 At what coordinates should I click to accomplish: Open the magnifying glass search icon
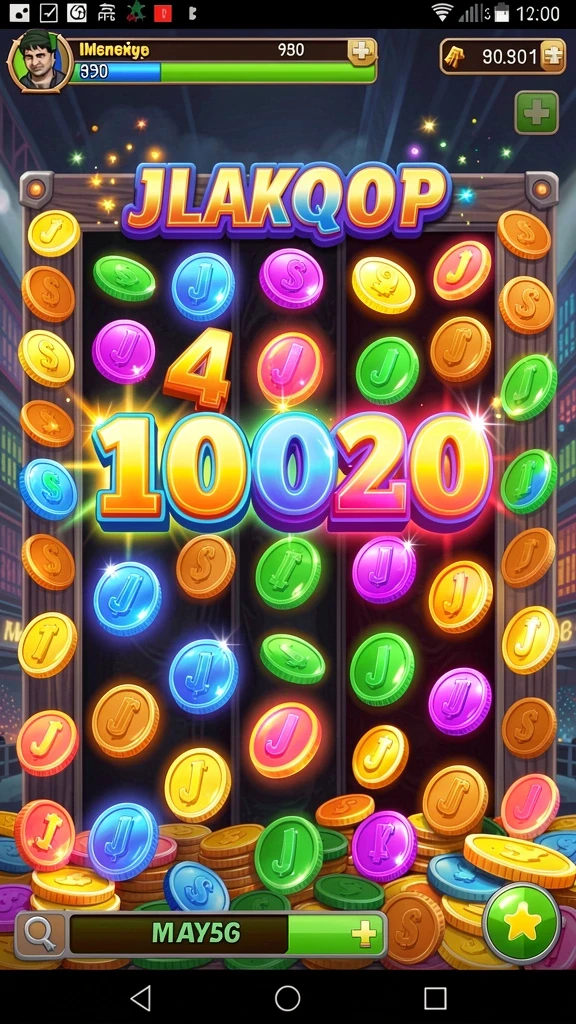pyautogui.click(x=40, y=935)
